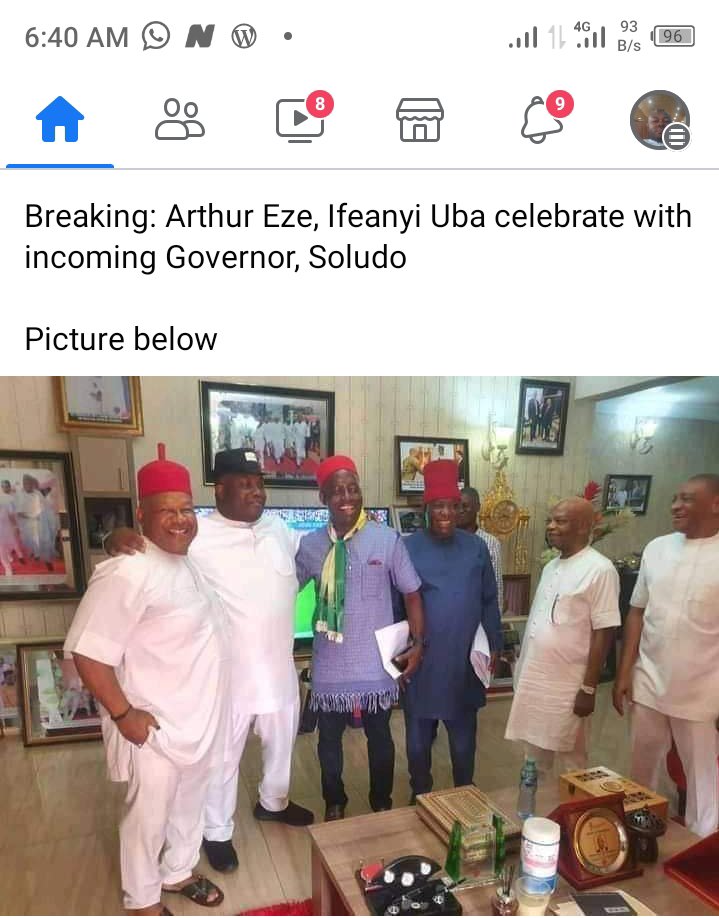
Task: Open the notifications bell tab
Action: tap(541, 120)
